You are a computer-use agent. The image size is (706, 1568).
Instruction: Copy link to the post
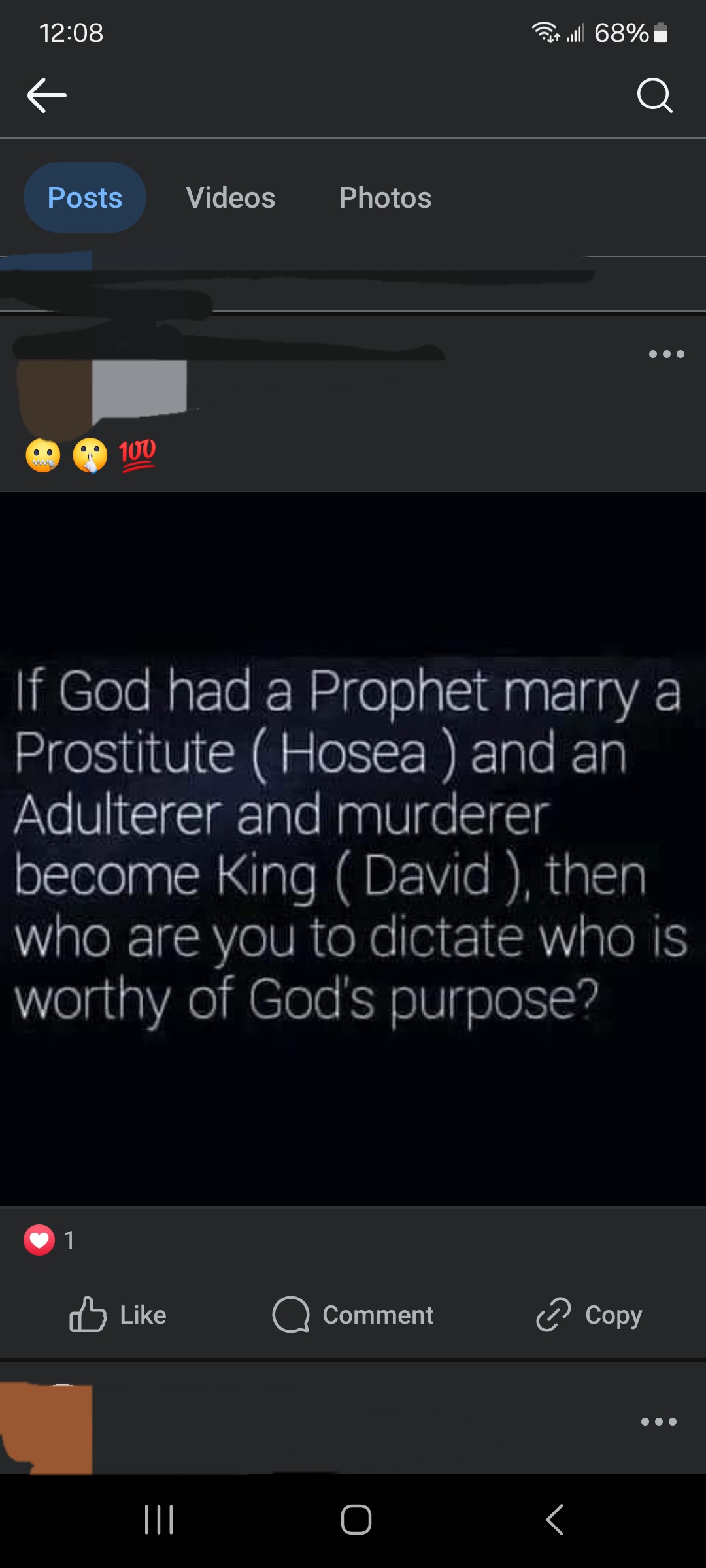pyautogui.click(x=589, y=1315)
